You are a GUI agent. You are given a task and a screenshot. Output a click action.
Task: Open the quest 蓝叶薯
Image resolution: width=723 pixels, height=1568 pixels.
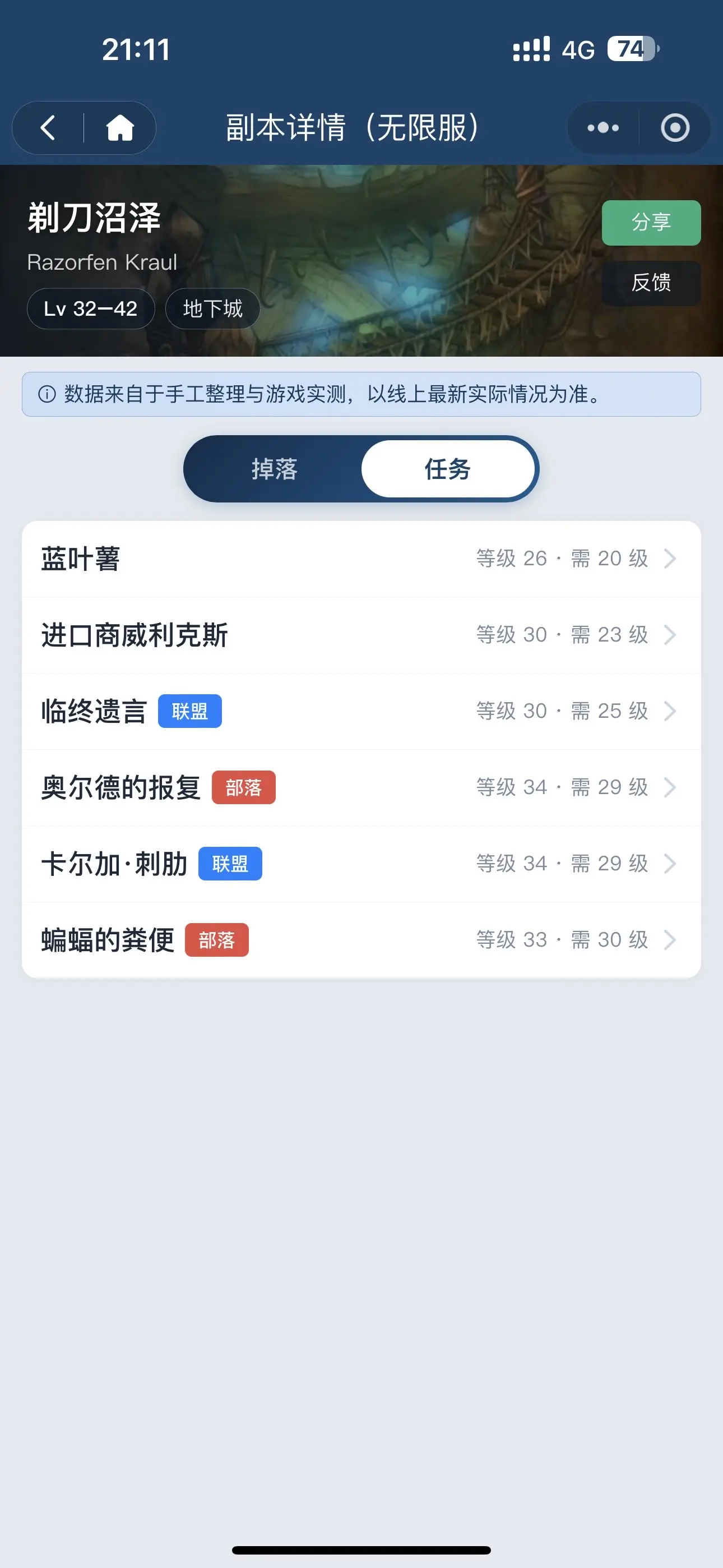[361, 559]
